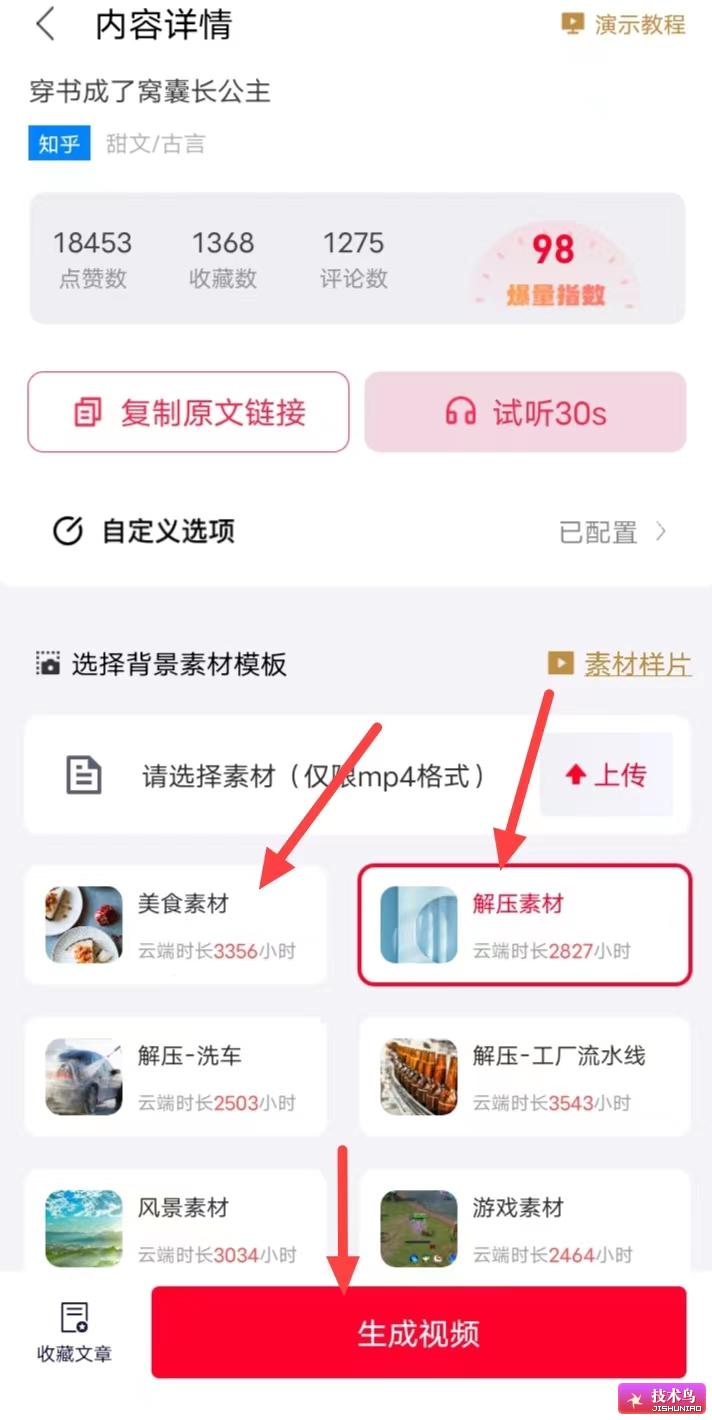Tap 复制原文链接 to copy the link

[x=189, y=412]
